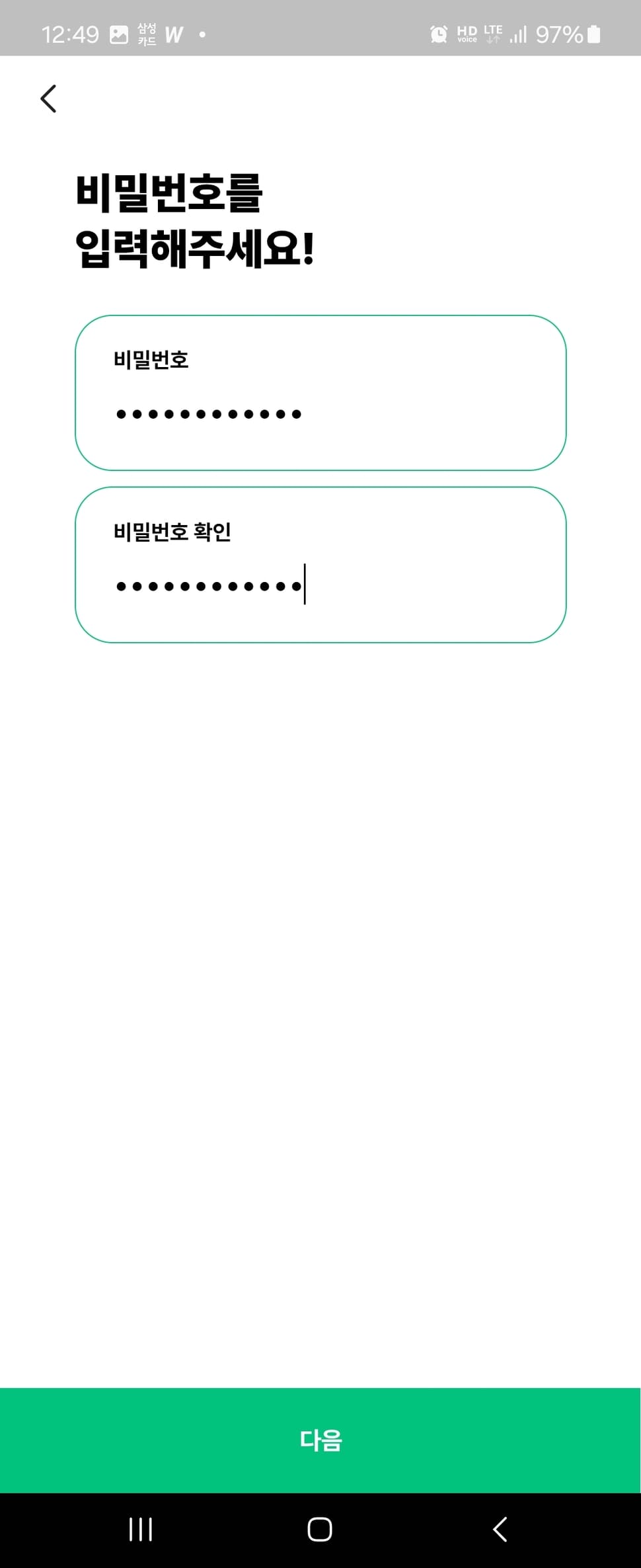Tap the battery level icon
Screen dimensions: 641x1568
click(594, 33)
